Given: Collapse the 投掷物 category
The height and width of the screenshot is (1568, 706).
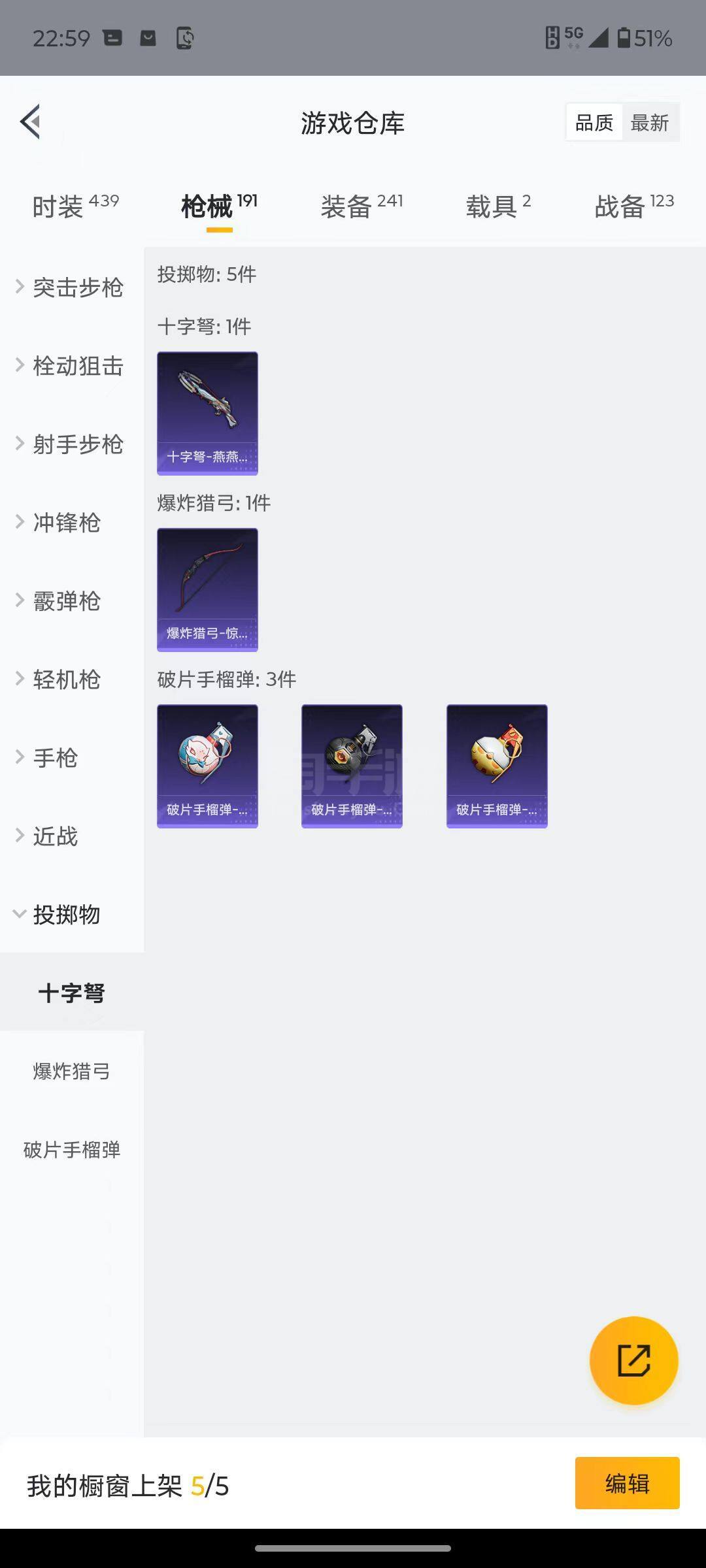Looking at the screenshot, I should point(72,915).
